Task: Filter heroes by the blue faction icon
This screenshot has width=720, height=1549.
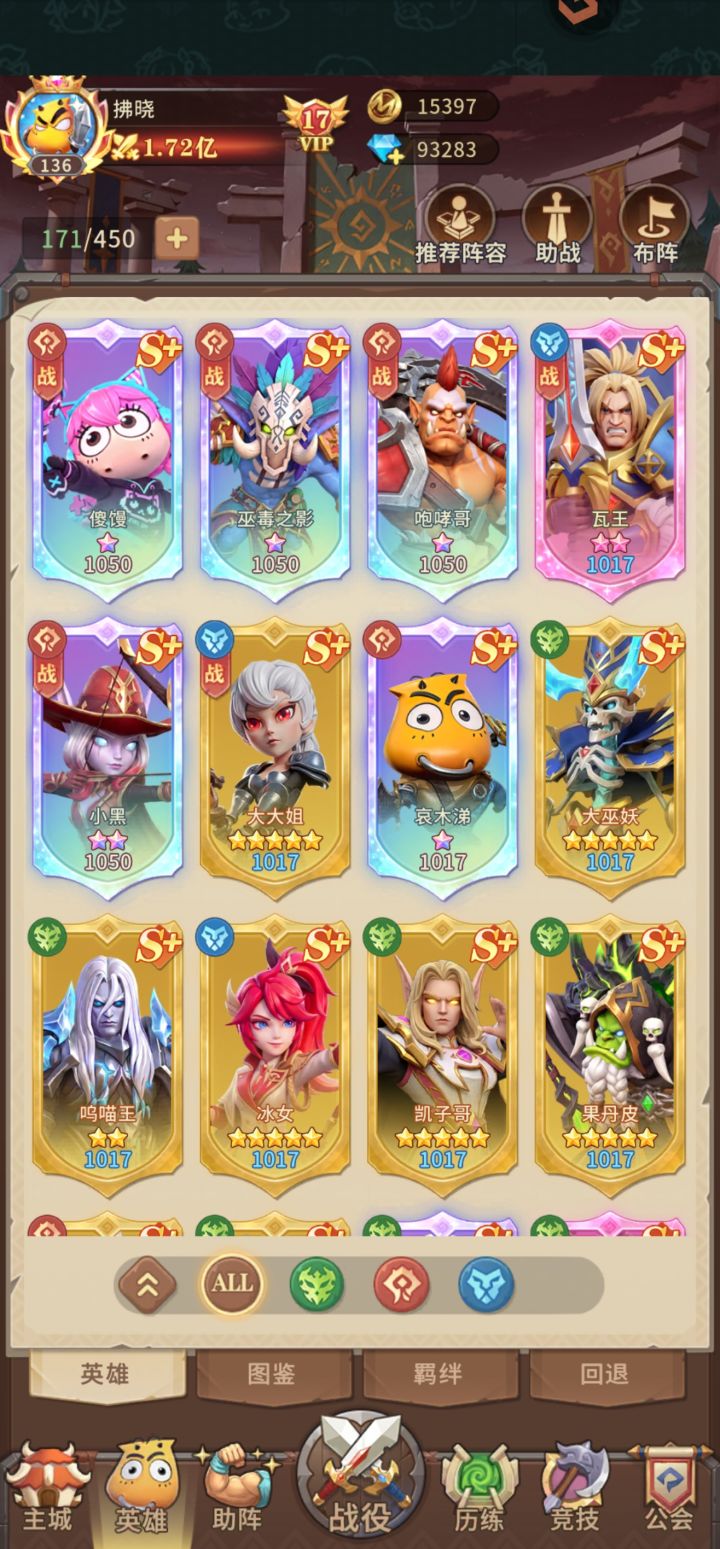Action: pyautogui.click(x=486, y=1284)
